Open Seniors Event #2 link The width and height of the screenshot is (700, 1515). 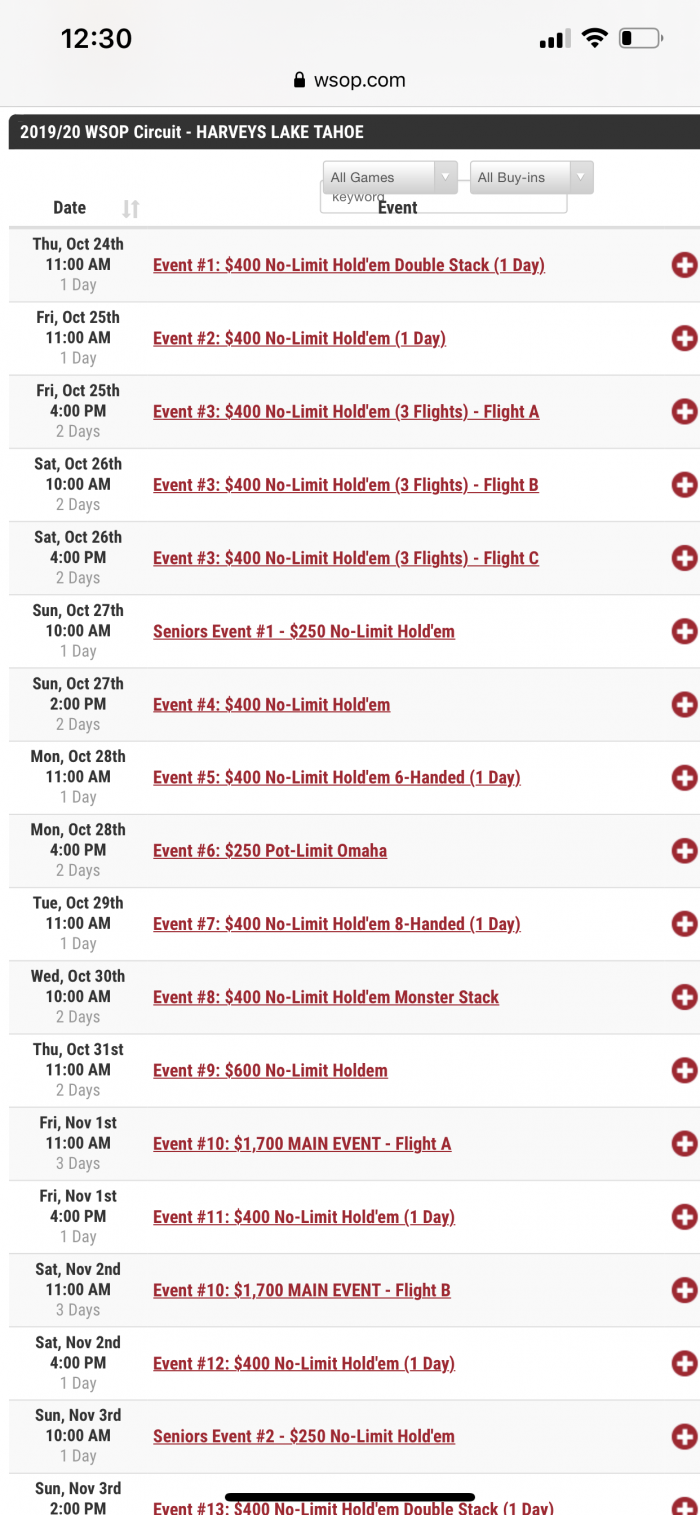[304, 1436]
